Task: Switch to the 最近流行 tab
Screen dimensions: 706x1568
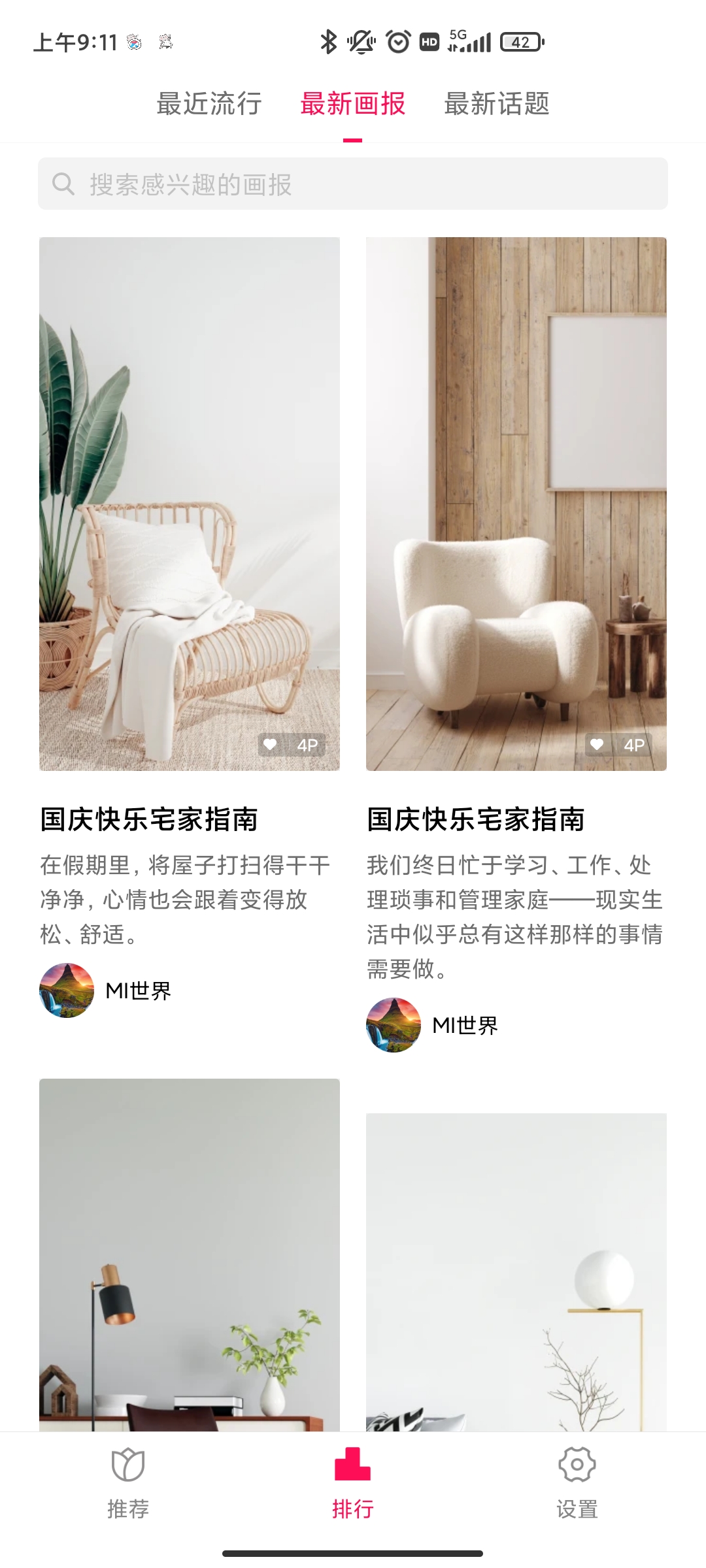Action: (x=209, y=104)
